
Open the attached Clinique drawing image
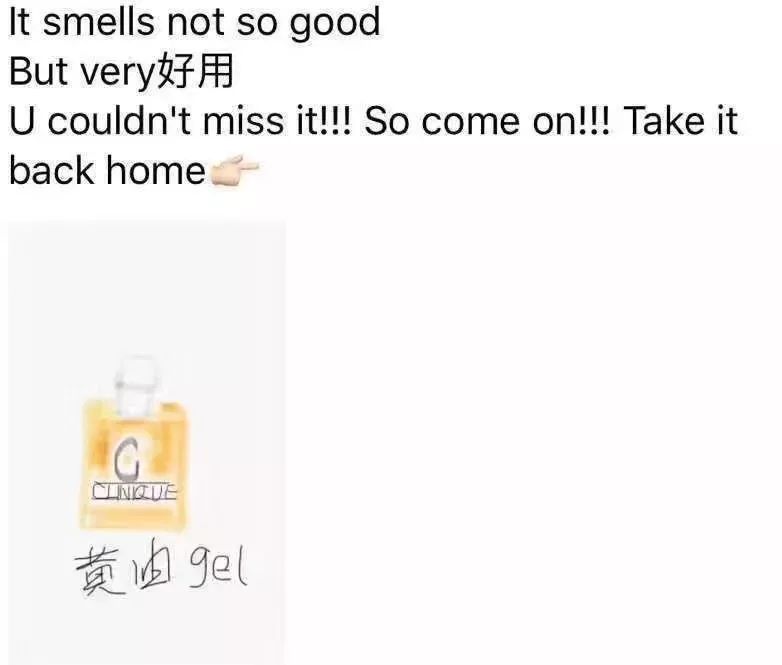click(147, 440)
